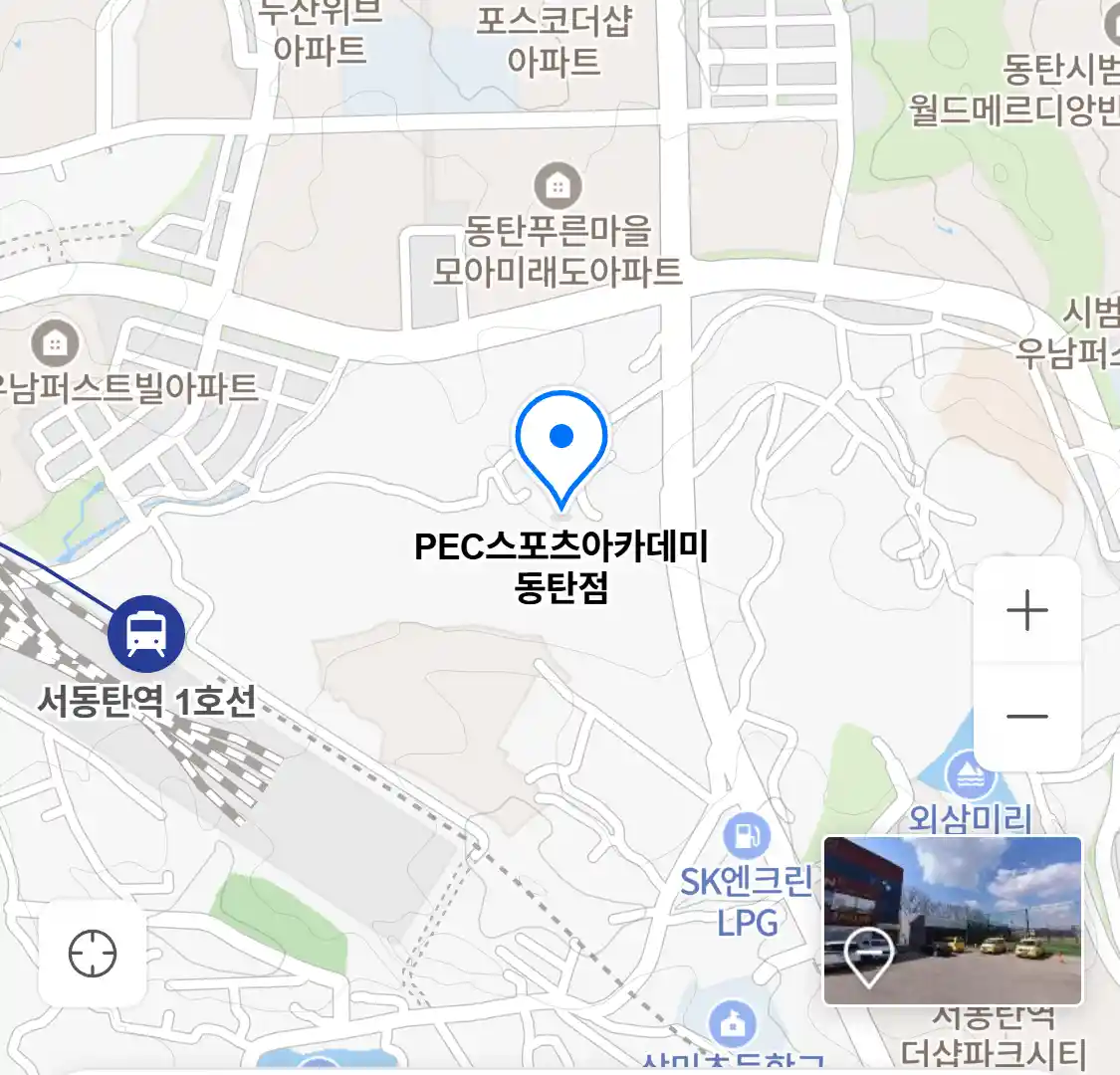Center map on my current location

pyautogui.click(x=93, y=954)
